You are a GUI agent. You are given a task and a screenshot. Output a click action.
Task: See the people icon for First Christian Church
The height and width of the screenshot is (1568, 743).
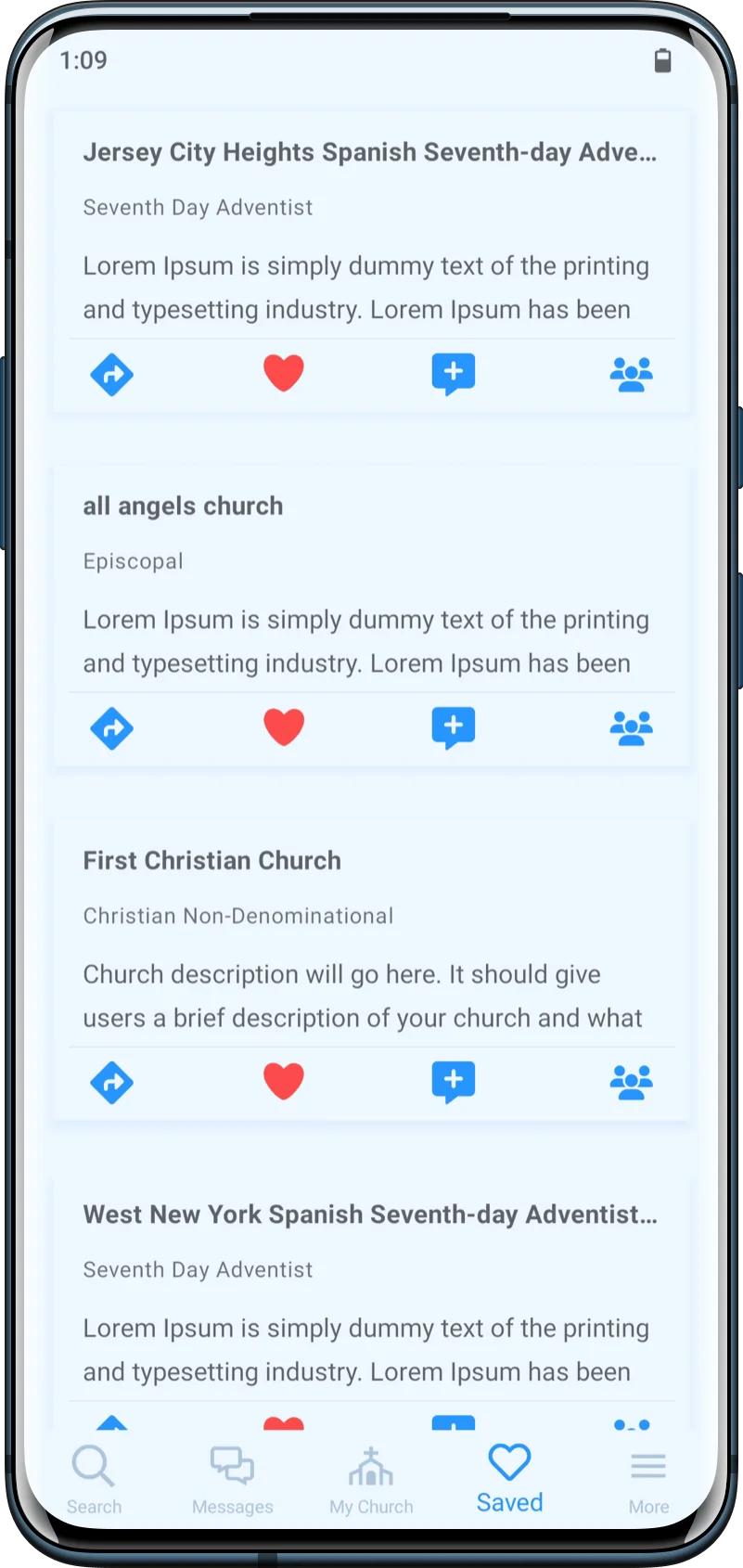click(632, 1083)
